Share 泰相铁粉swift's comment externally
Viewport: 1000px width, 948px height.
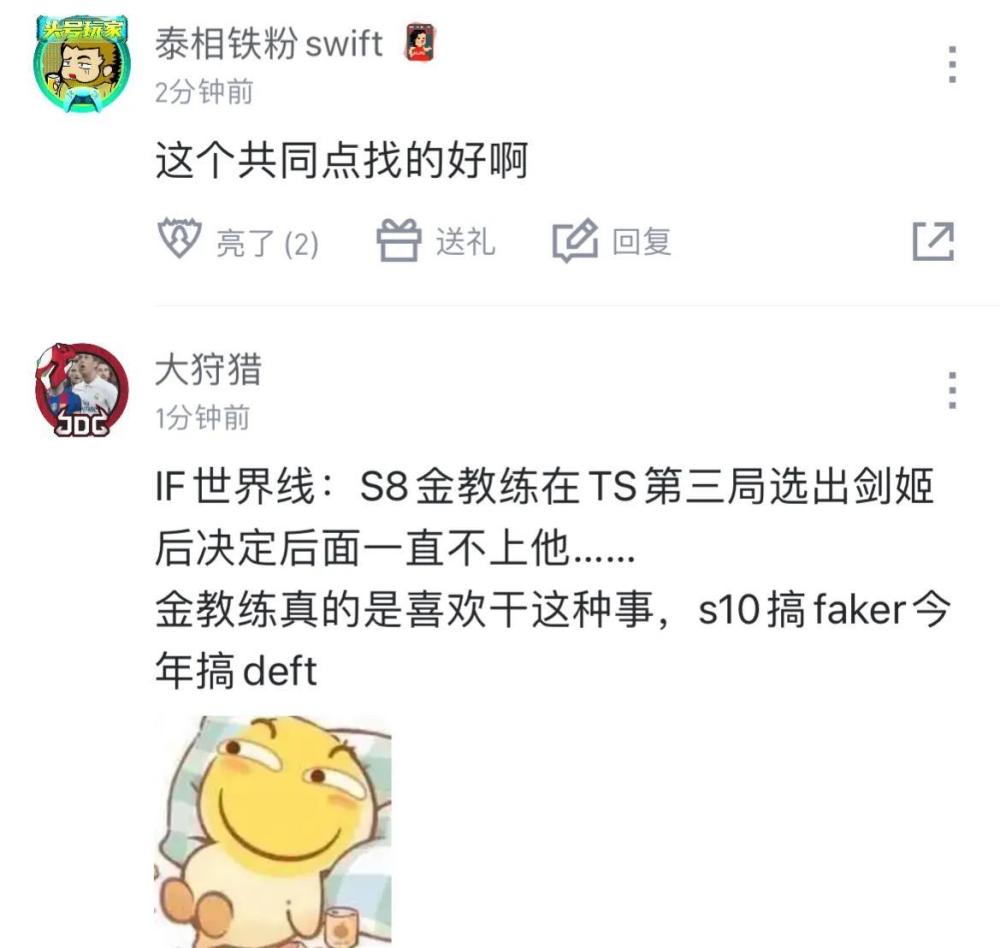click(933, 242)
